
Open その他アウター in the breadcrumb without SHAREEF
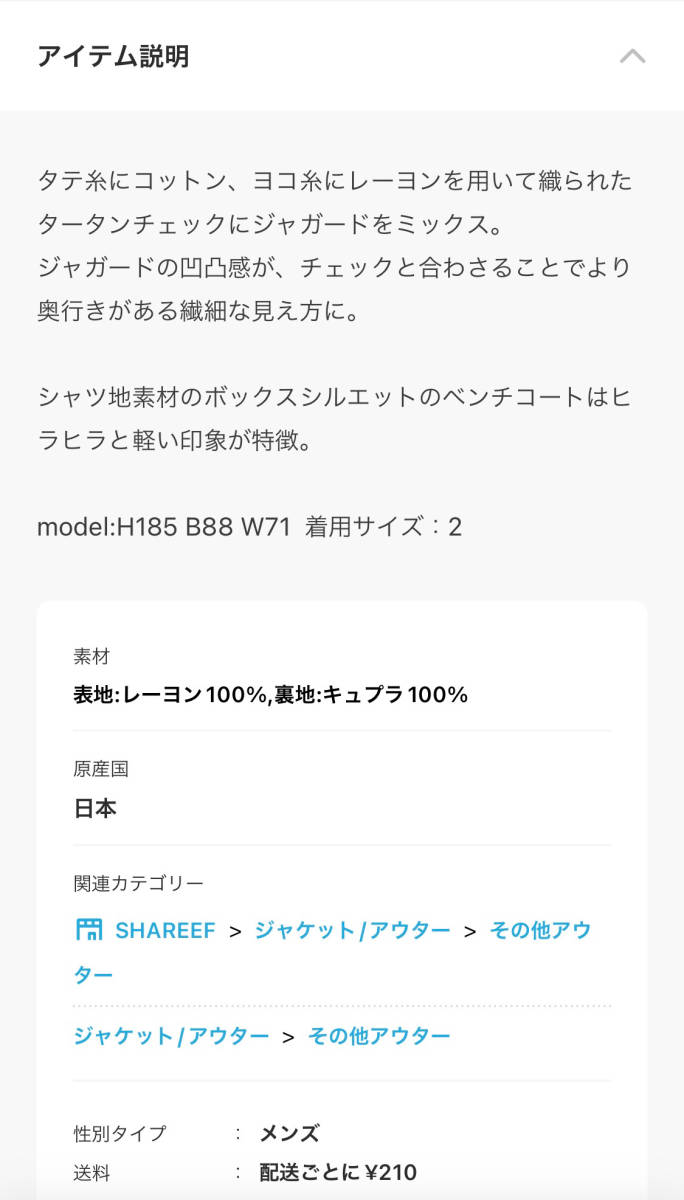pyautogui.click(x=379, y=1036)
